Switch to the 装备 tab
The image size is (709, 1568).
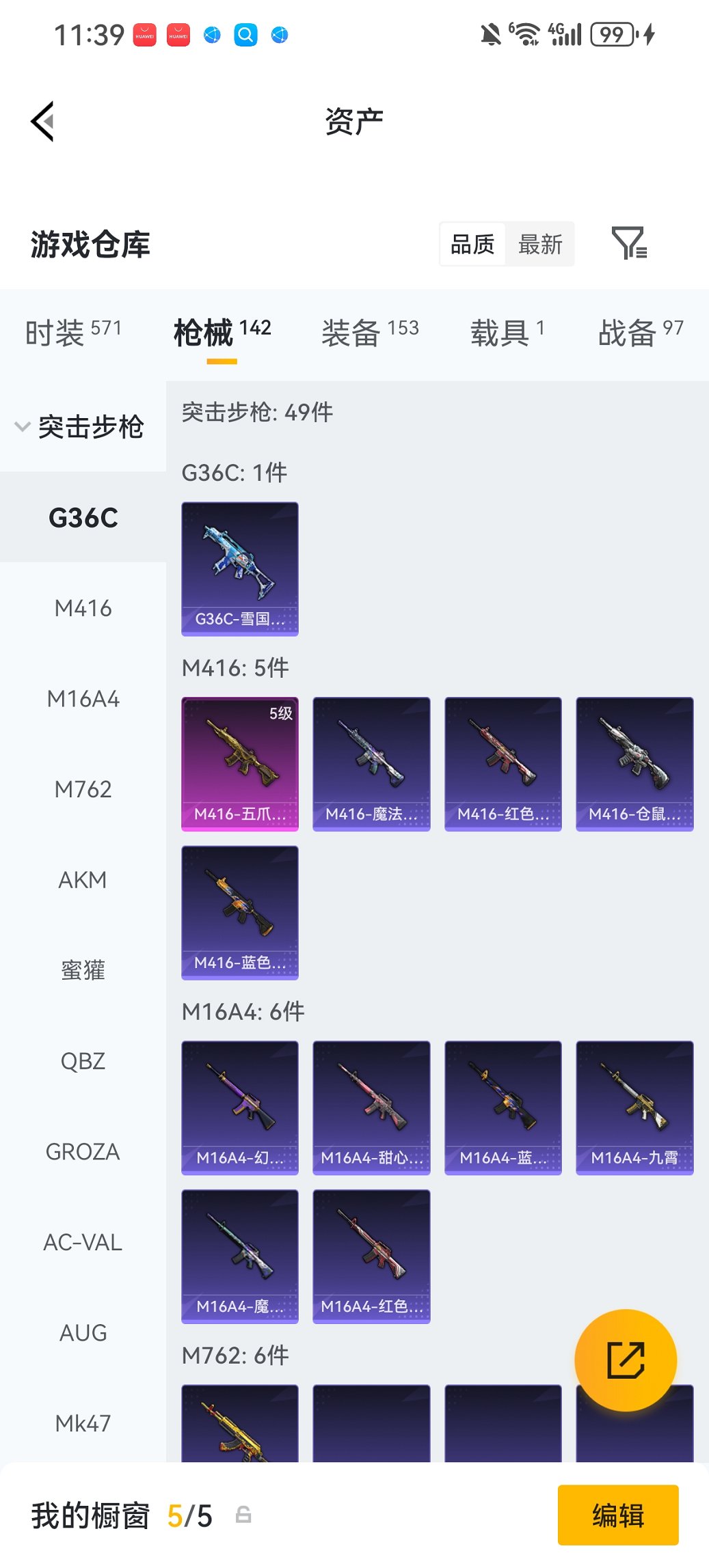click(369, 333)
